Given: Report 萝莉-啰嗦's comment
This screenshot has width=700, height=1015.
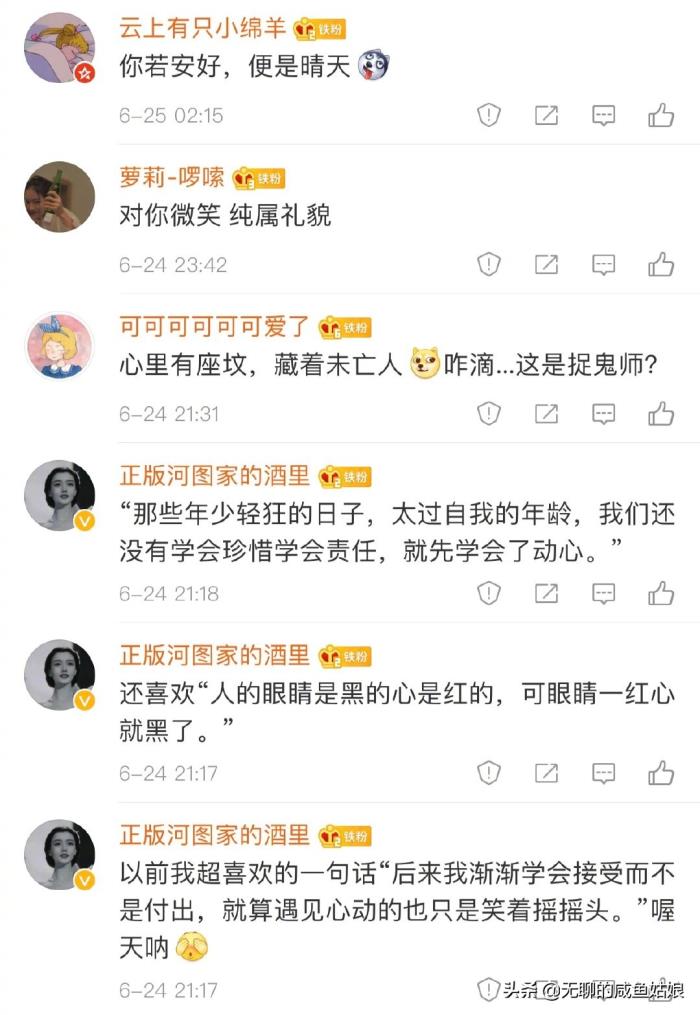Looking at the screenshot, I should [488, 265].
